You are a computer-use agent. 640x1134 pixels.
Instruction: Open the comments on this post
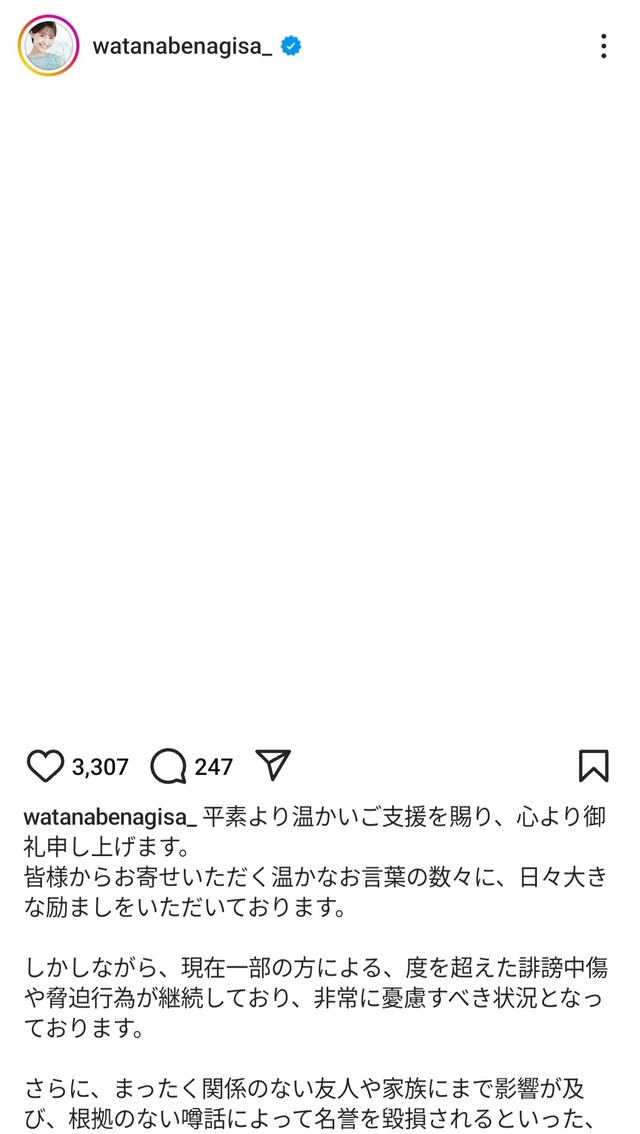pyautogui.click(x=168, y=766)
